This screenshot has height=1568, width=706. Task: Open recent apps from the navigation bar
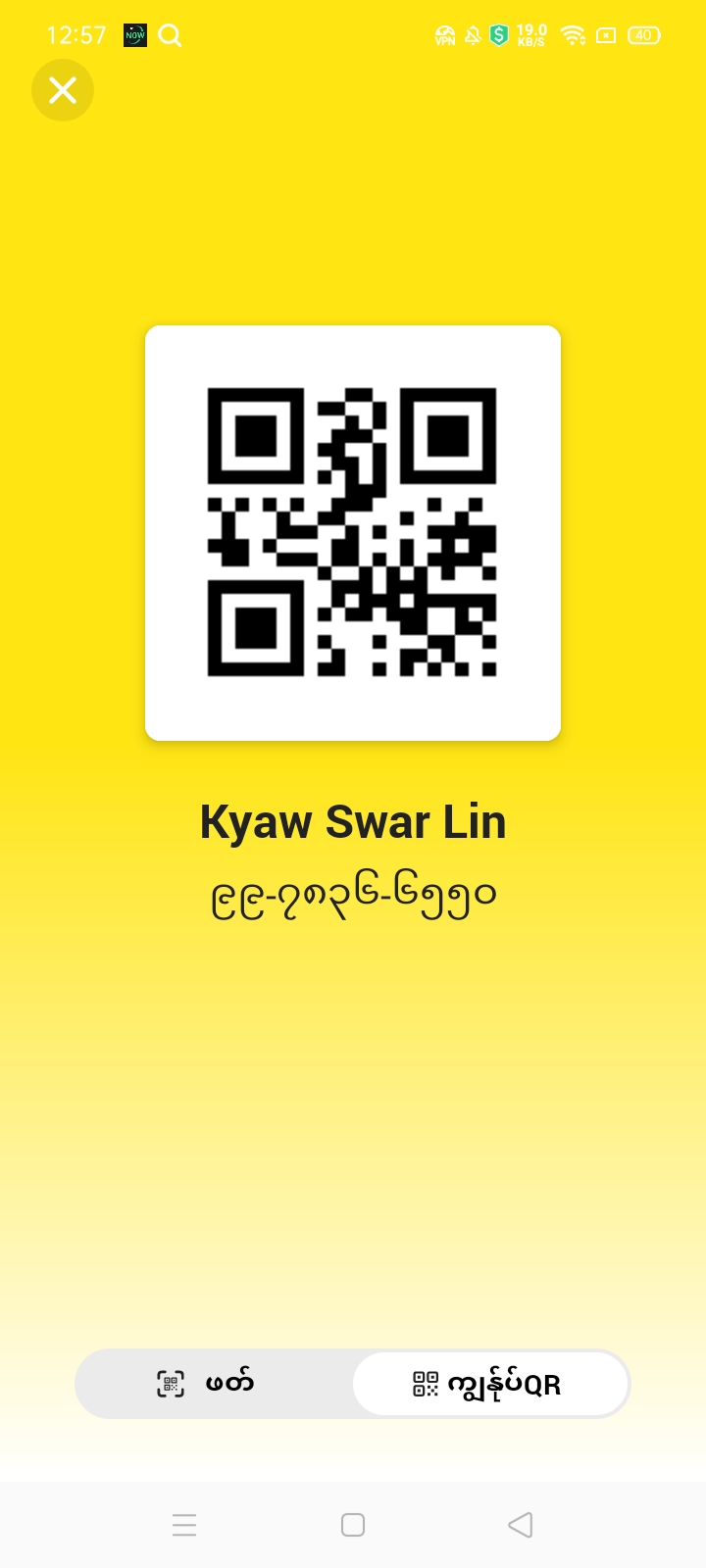(x=184, y=1525)
